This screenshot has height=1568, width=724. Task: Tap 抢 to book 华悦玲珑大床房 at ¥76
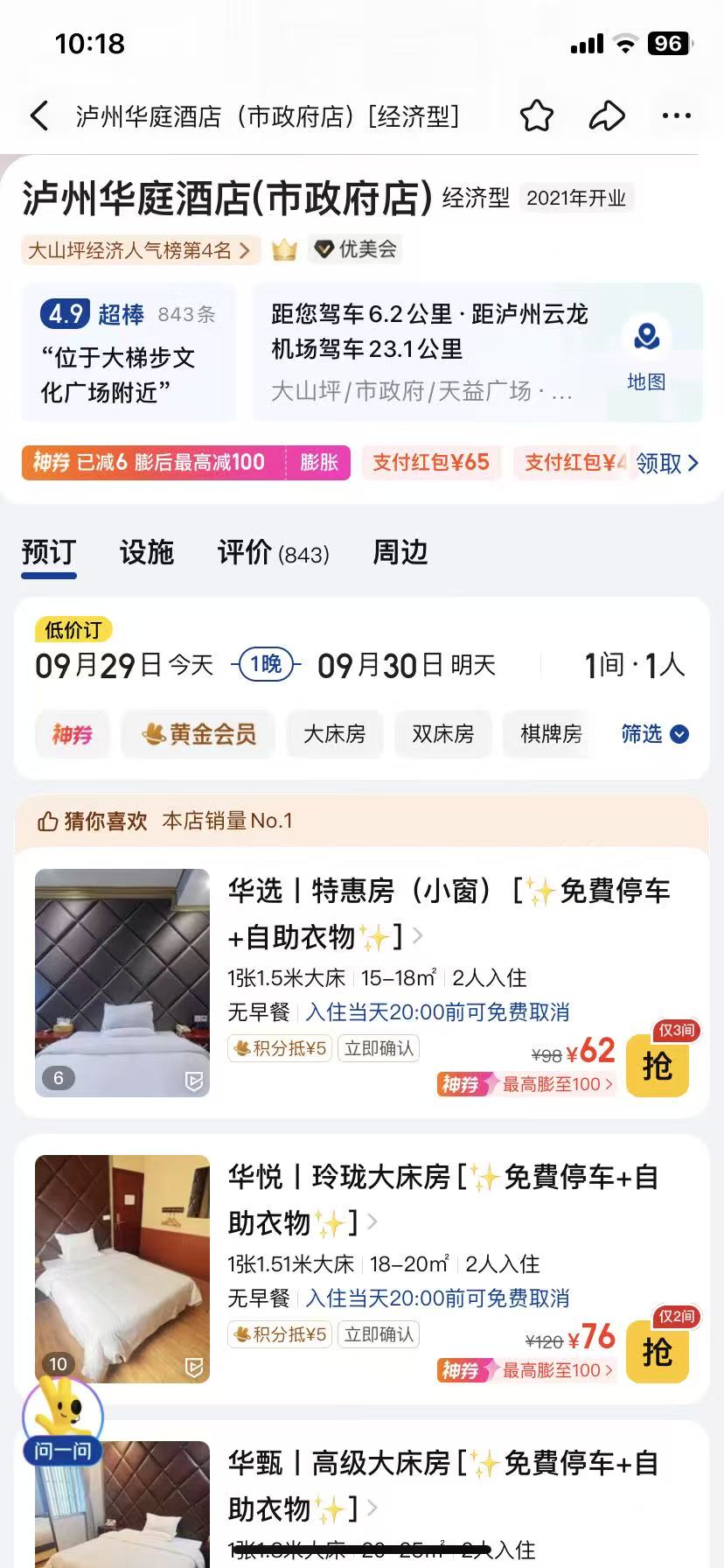pos(658,1352)
